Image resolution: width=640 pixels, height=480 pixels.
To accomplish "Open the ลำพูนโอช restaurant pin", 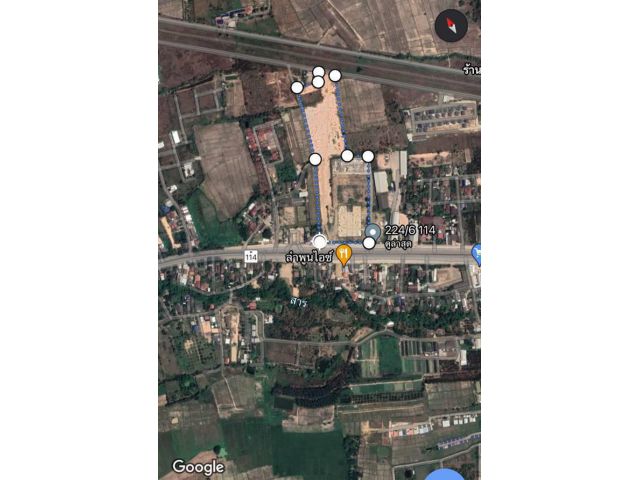I will (x=343, y=254).
